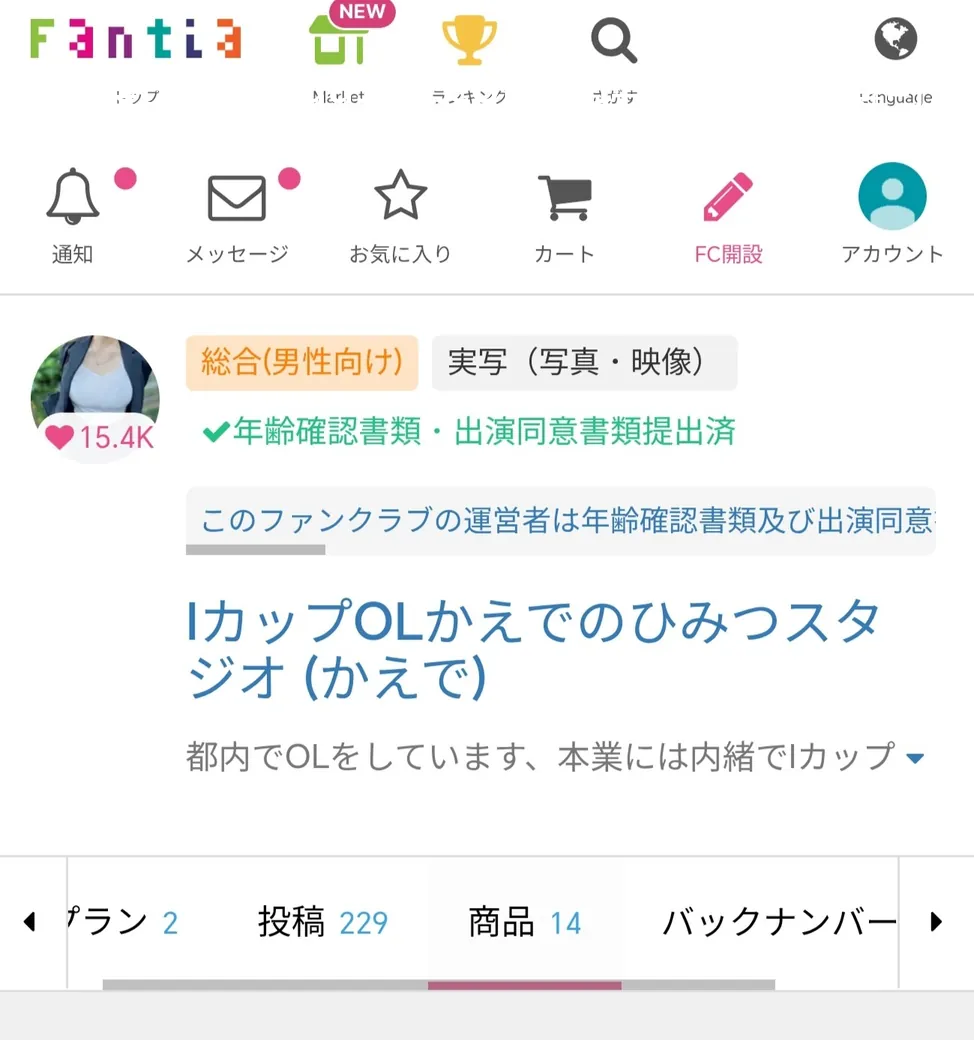
Task: Tap the FC開設 pencil icon
Action: click(x=728, y=198)
